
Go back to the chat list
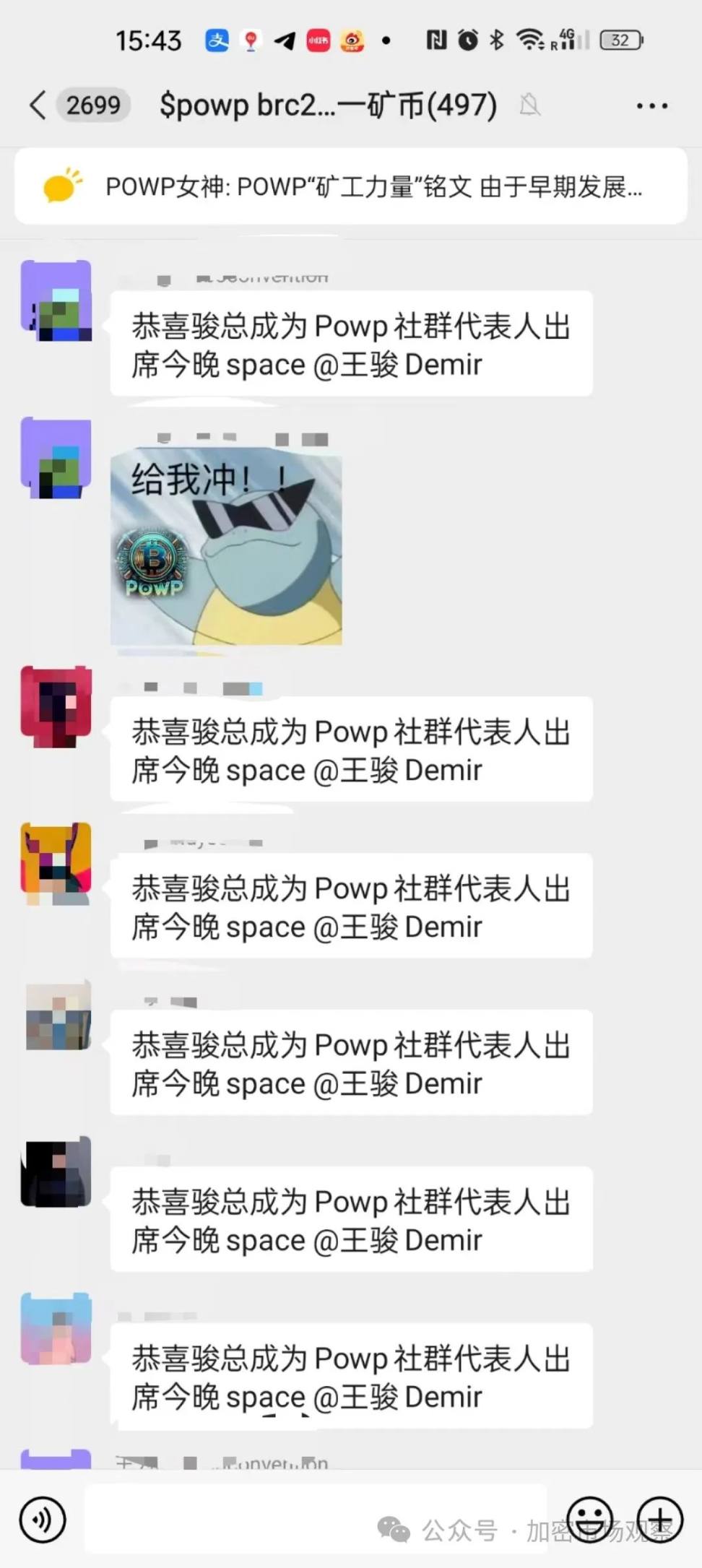[38, 105]
